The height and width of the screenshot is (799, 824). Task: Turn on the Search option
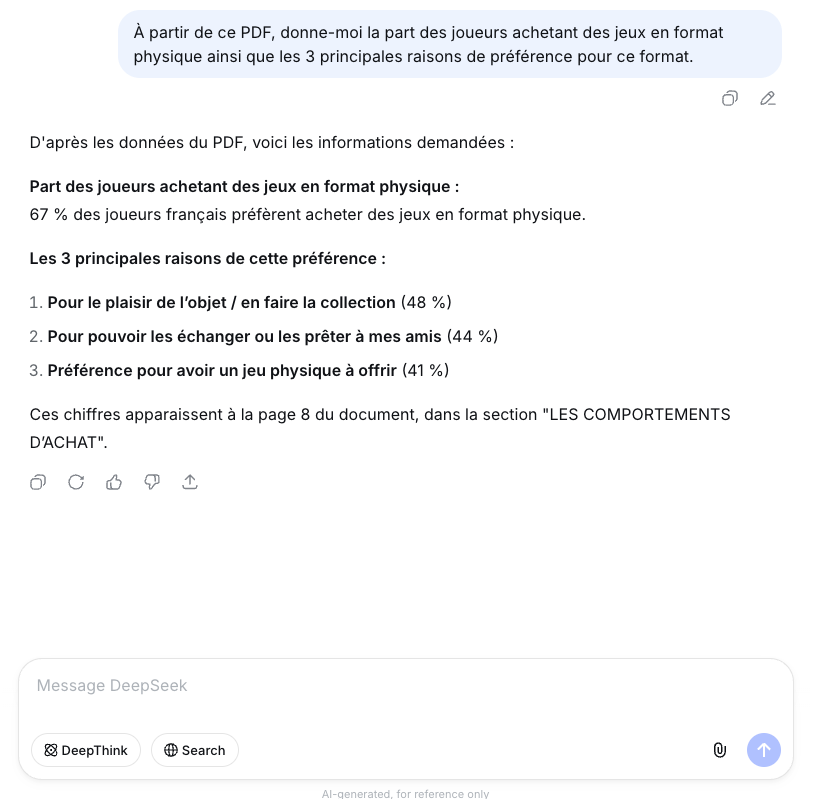[x=195, y=750]
